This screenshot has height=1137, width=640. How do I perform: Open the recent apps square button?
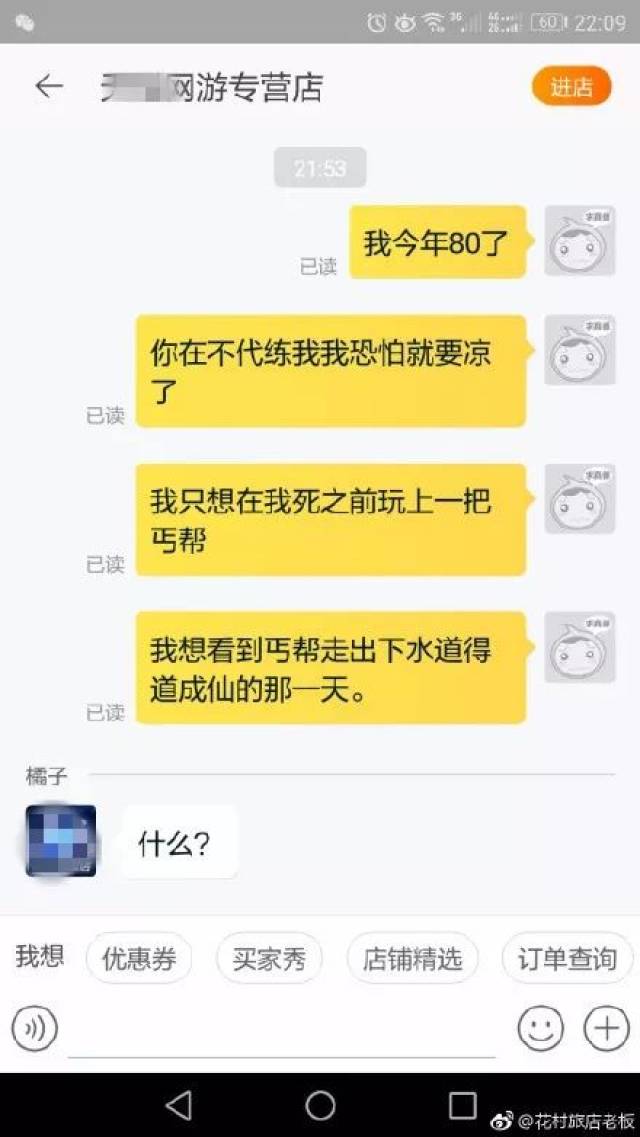coord(462,1105)
